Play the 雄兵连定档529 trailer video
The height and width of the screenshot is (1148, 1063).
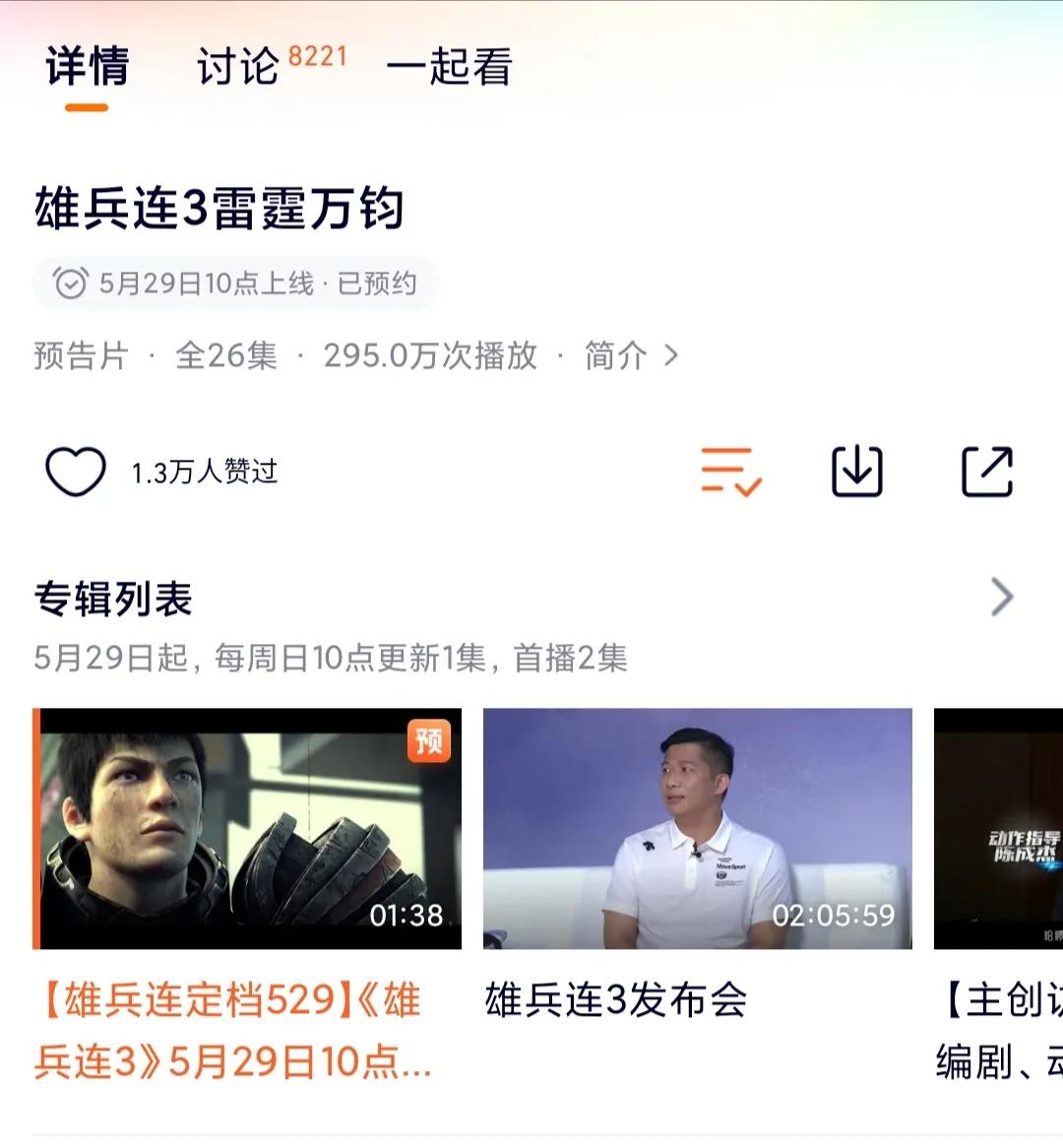click(x=247, y=829)
